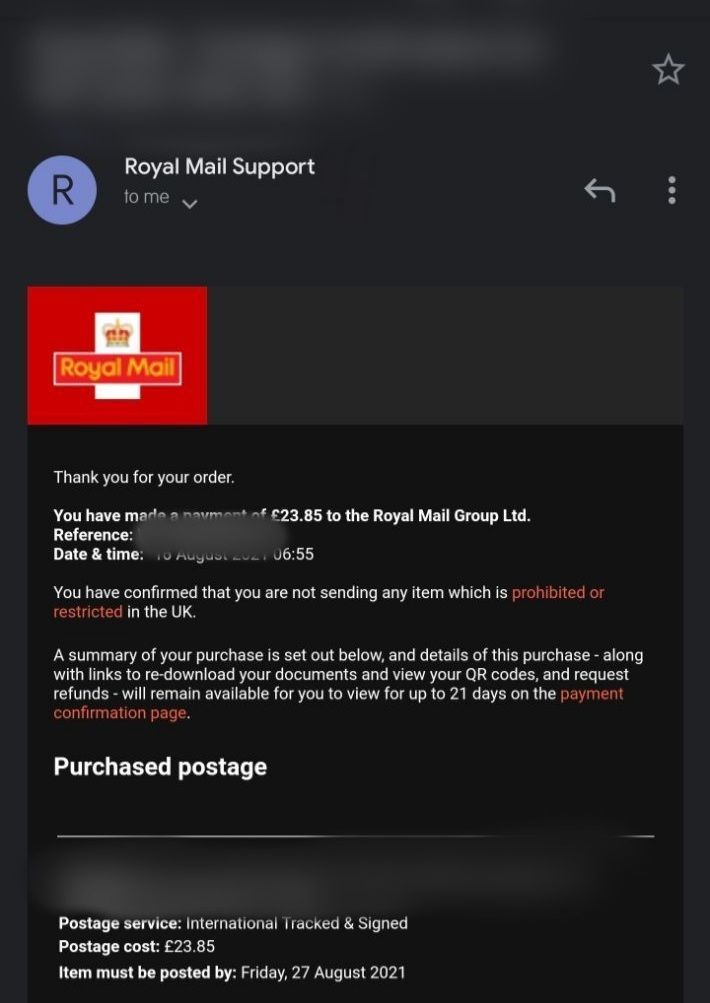Open the 'payment confirmation page' link
This screenshot has width=710, height=1003.
click(590, 694)
